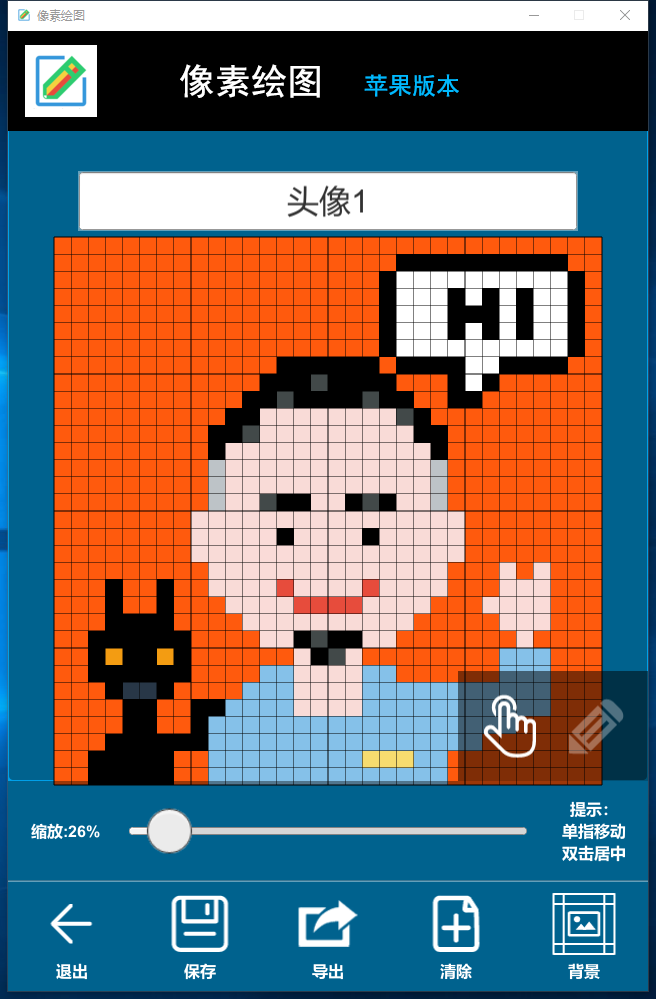Switch to the pencil drawing tool
The image size is (656, 999).
point(596,725)
